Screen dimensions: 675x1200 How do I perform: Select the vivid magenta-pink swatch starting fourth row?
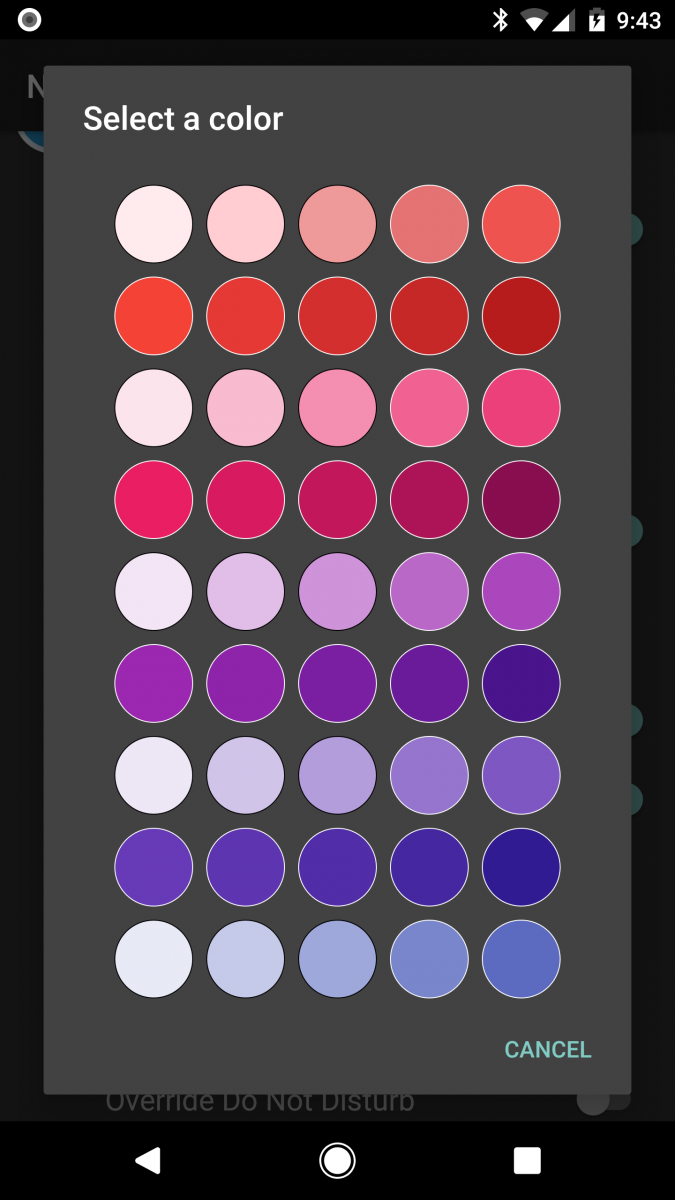pos(154,500)
